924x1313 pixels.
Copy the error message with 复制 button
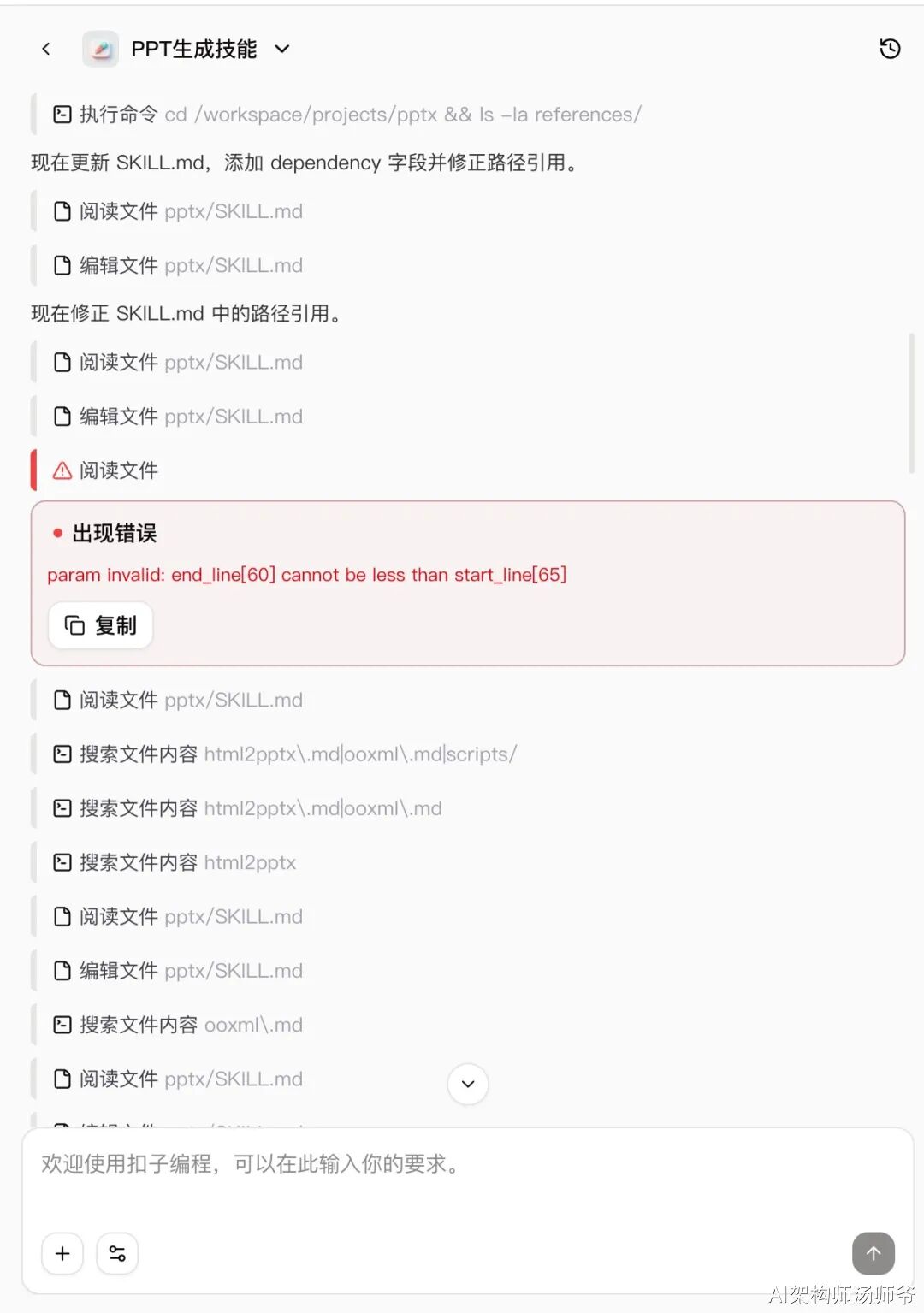[x=101, y=625]
